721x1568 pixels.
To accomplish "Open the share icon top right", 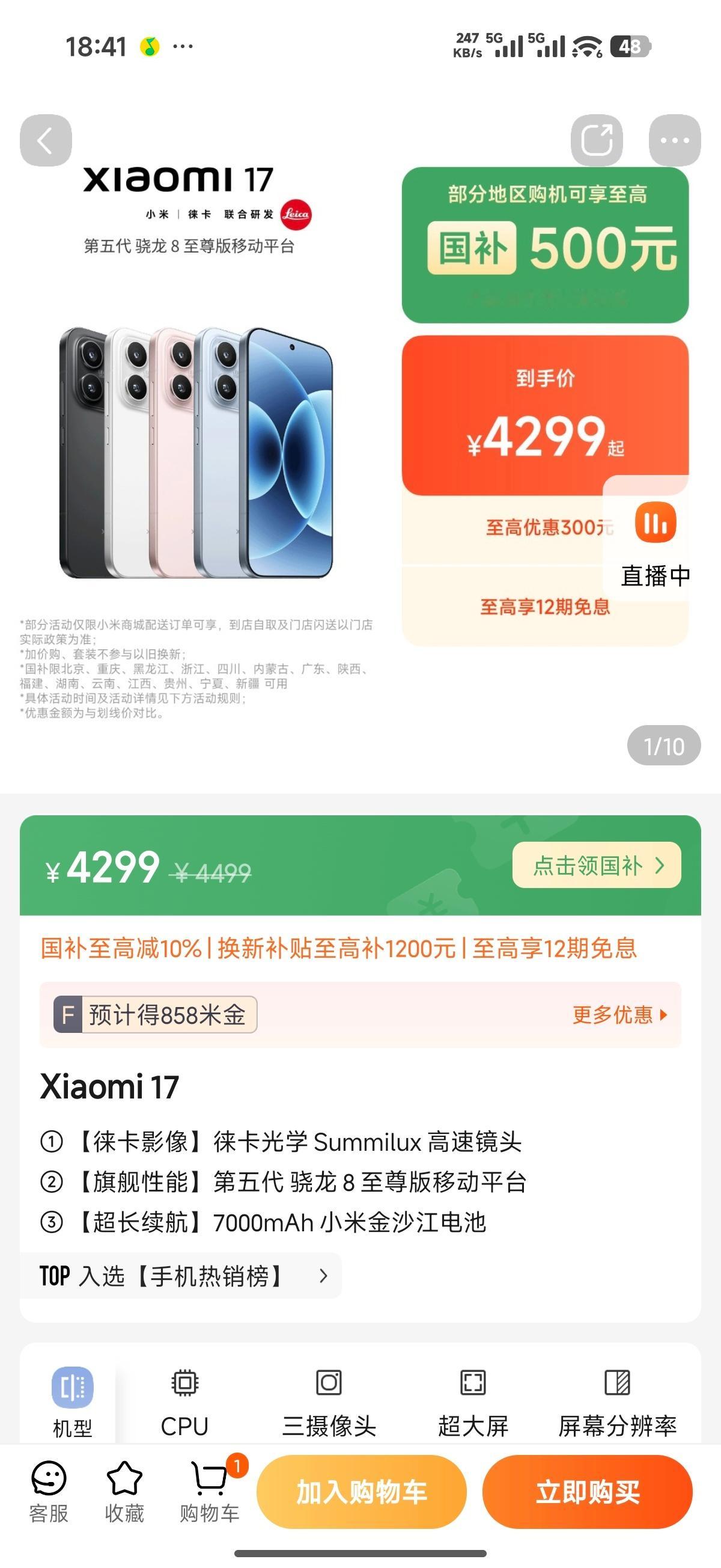I will click(x=598, y=140).
